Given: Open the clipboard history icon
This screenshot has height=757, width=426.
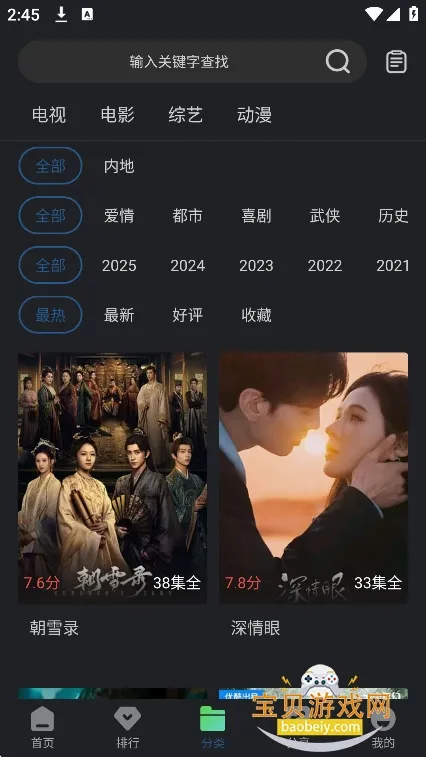Looking at the screenshot, I should click(396, 62).
